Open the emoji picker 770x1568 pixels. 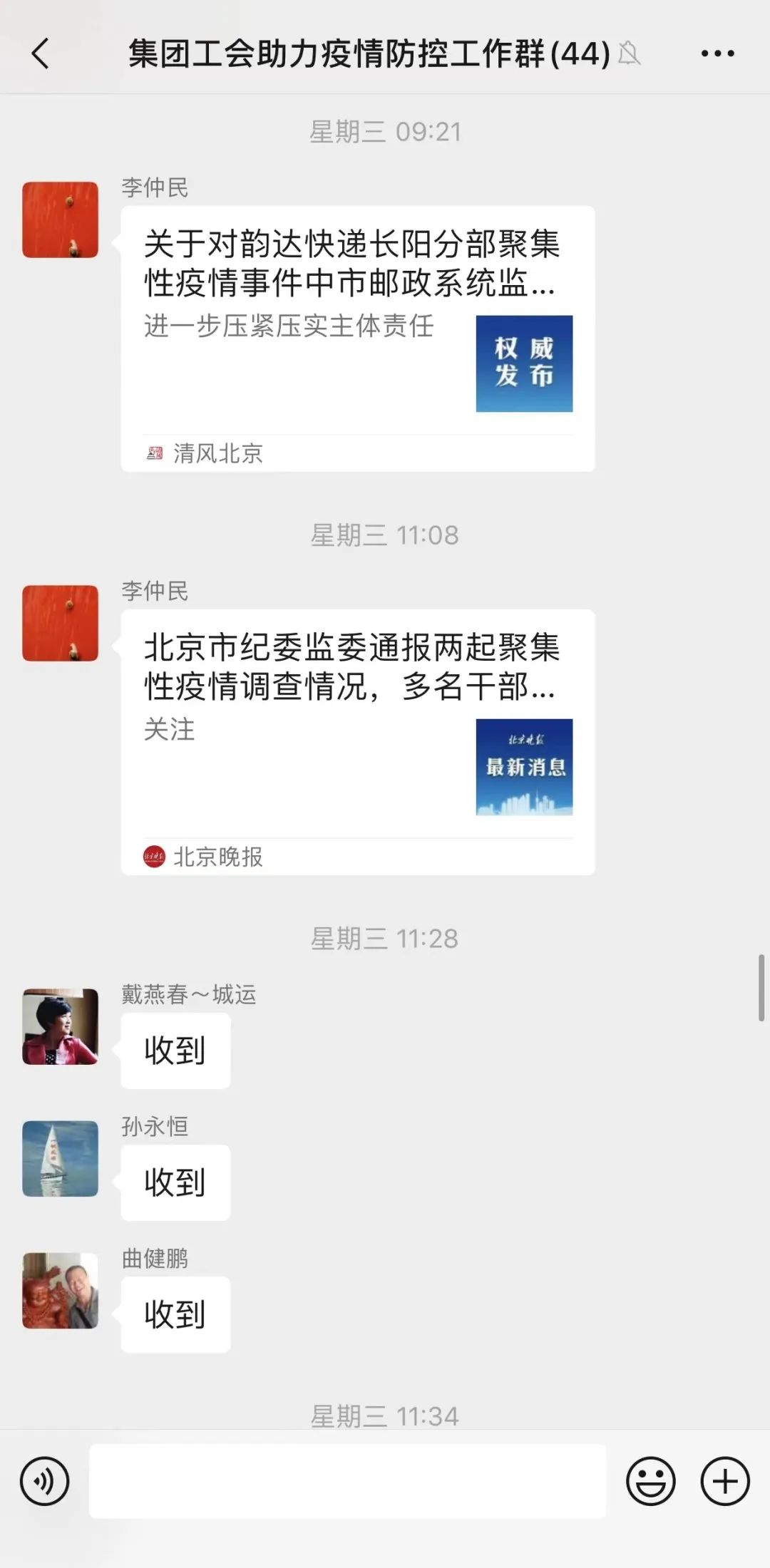[650, 1481]
